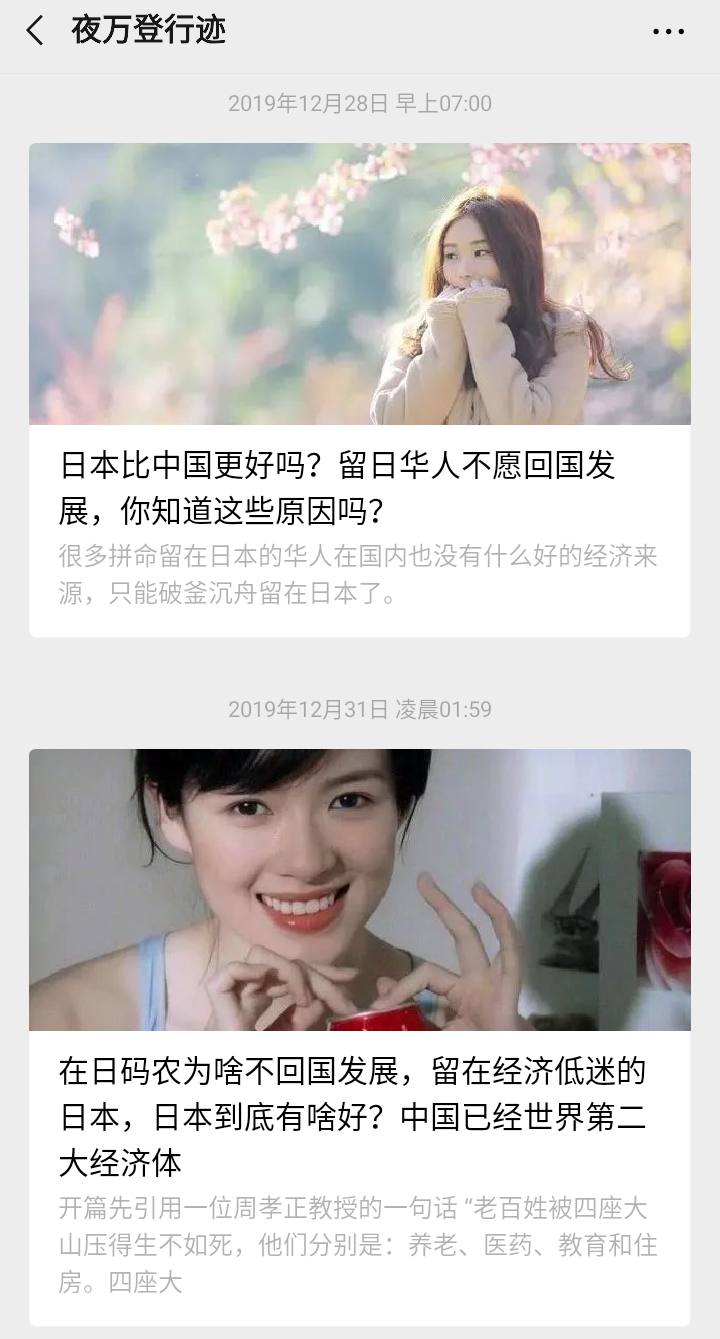This screenshot has height=1339, width=720.
Task: Tap the rightmost dot of the menu icon
Action: (680, 31)
